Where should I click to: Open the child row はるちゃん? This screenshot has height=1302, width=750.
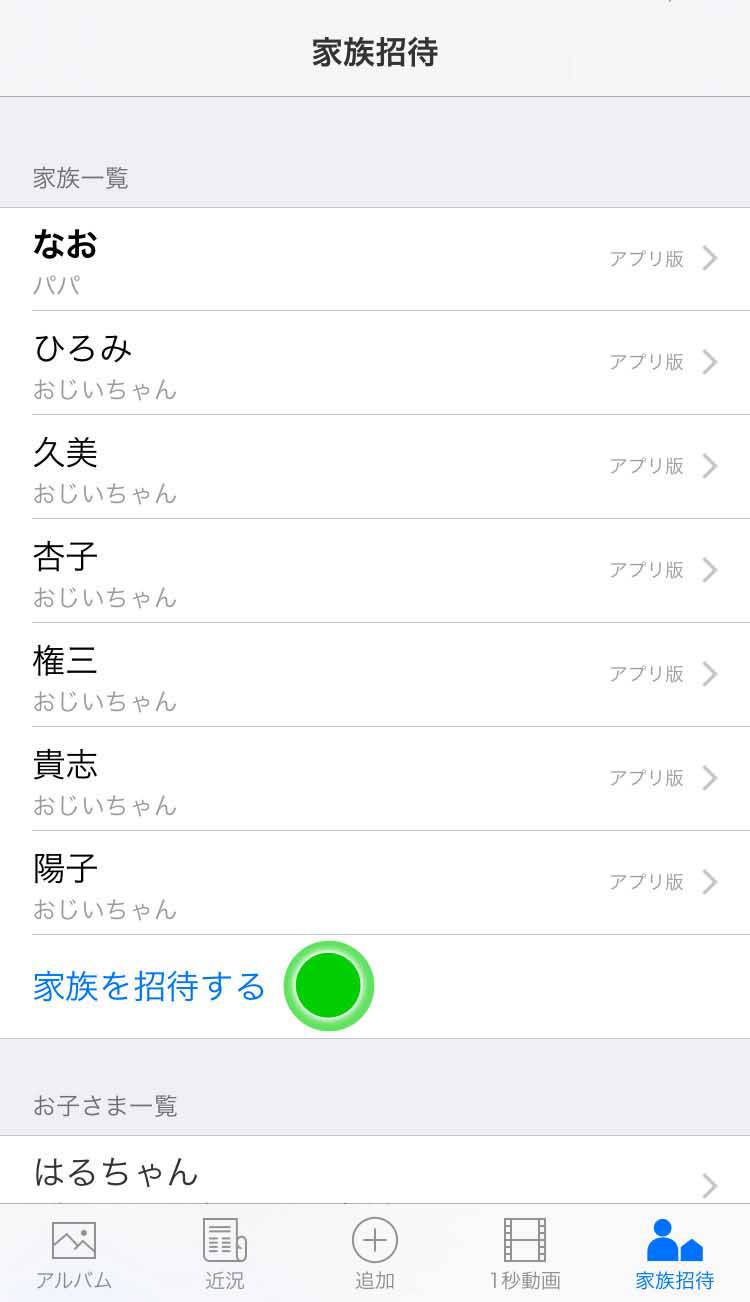click(375, 1170)
